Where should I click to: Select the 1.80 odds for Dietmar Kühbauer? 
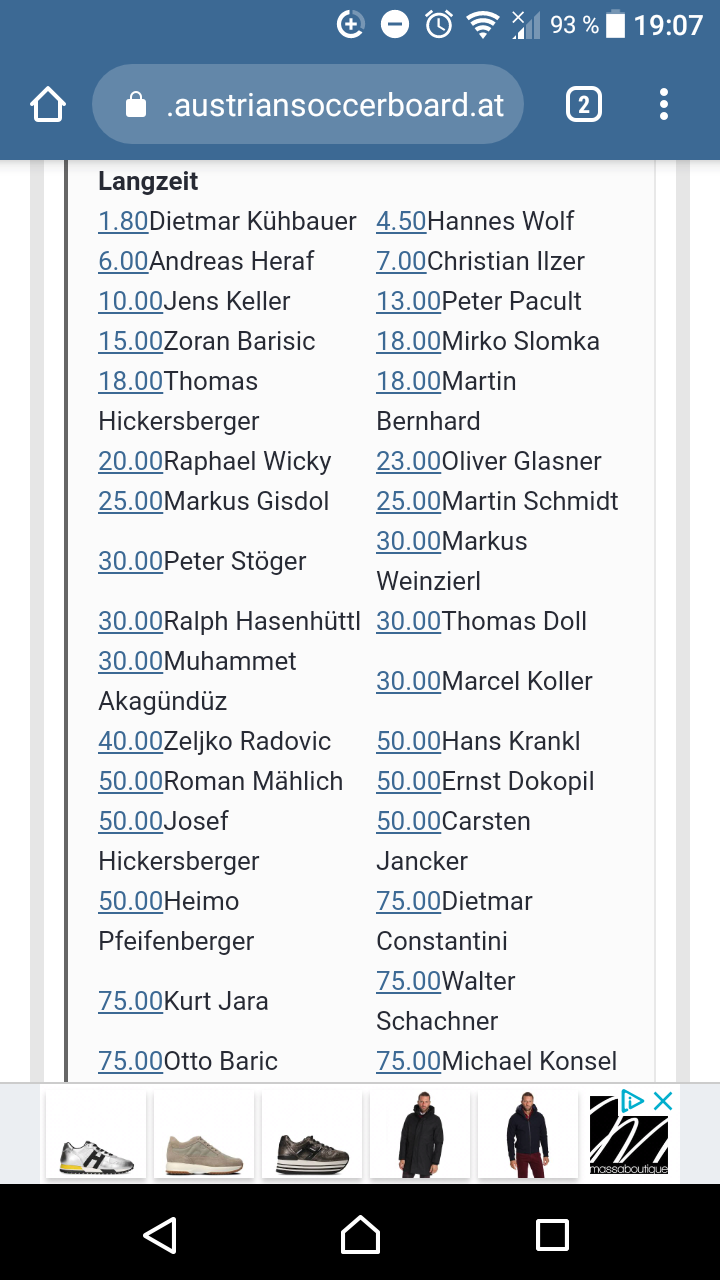pos(123,221)
